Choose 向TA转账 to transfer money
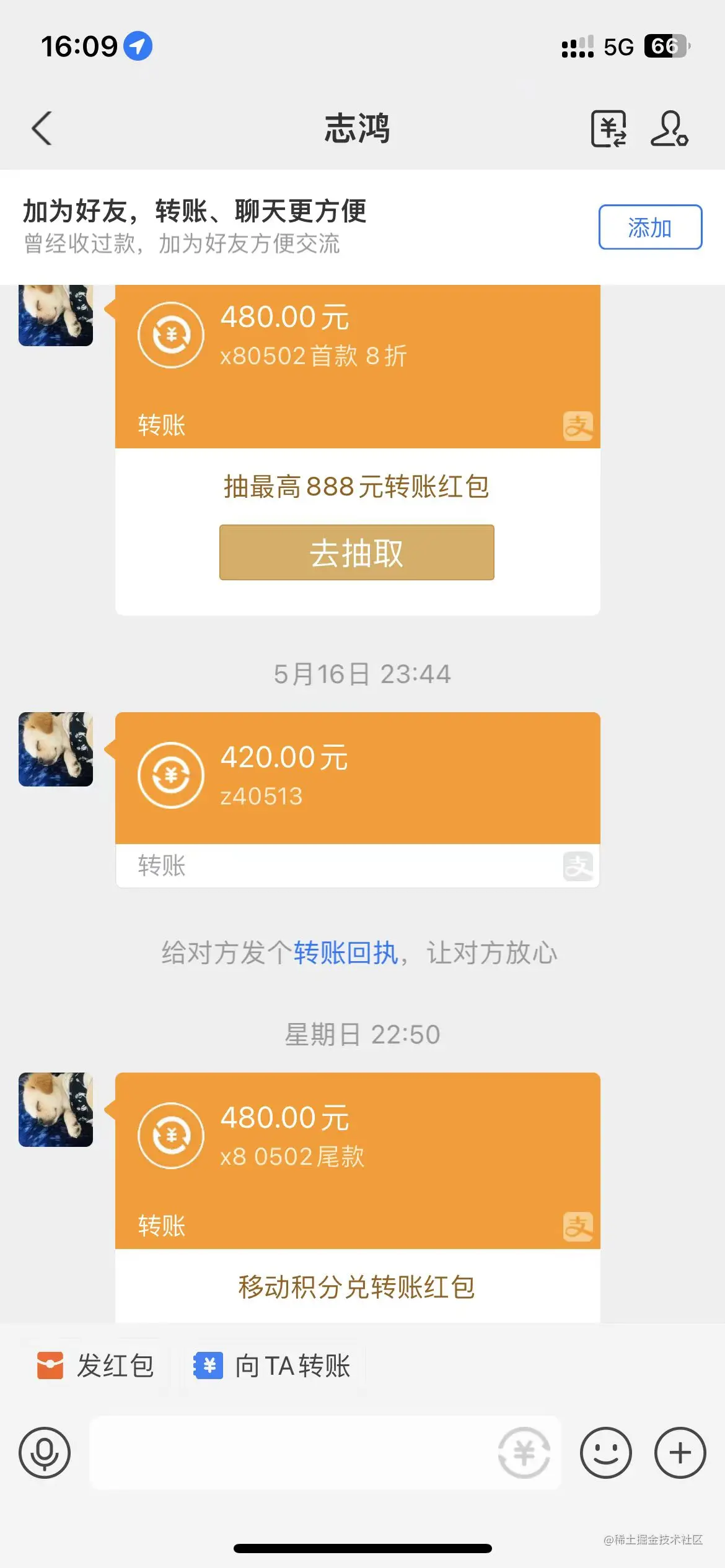The height and width of the screenshot is (1568, 725). point(273,1365)
